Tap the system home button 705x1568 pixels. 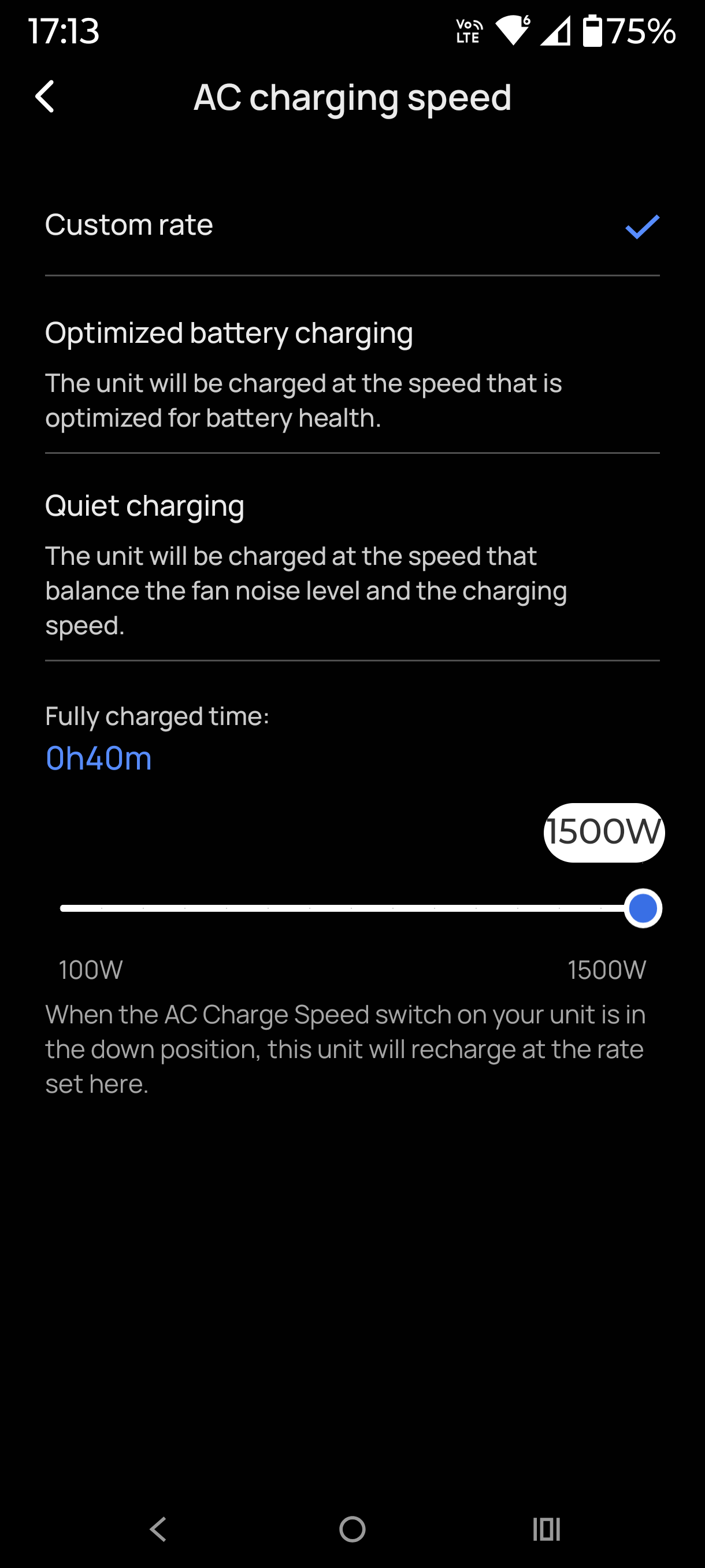(x=352, y=1529)
